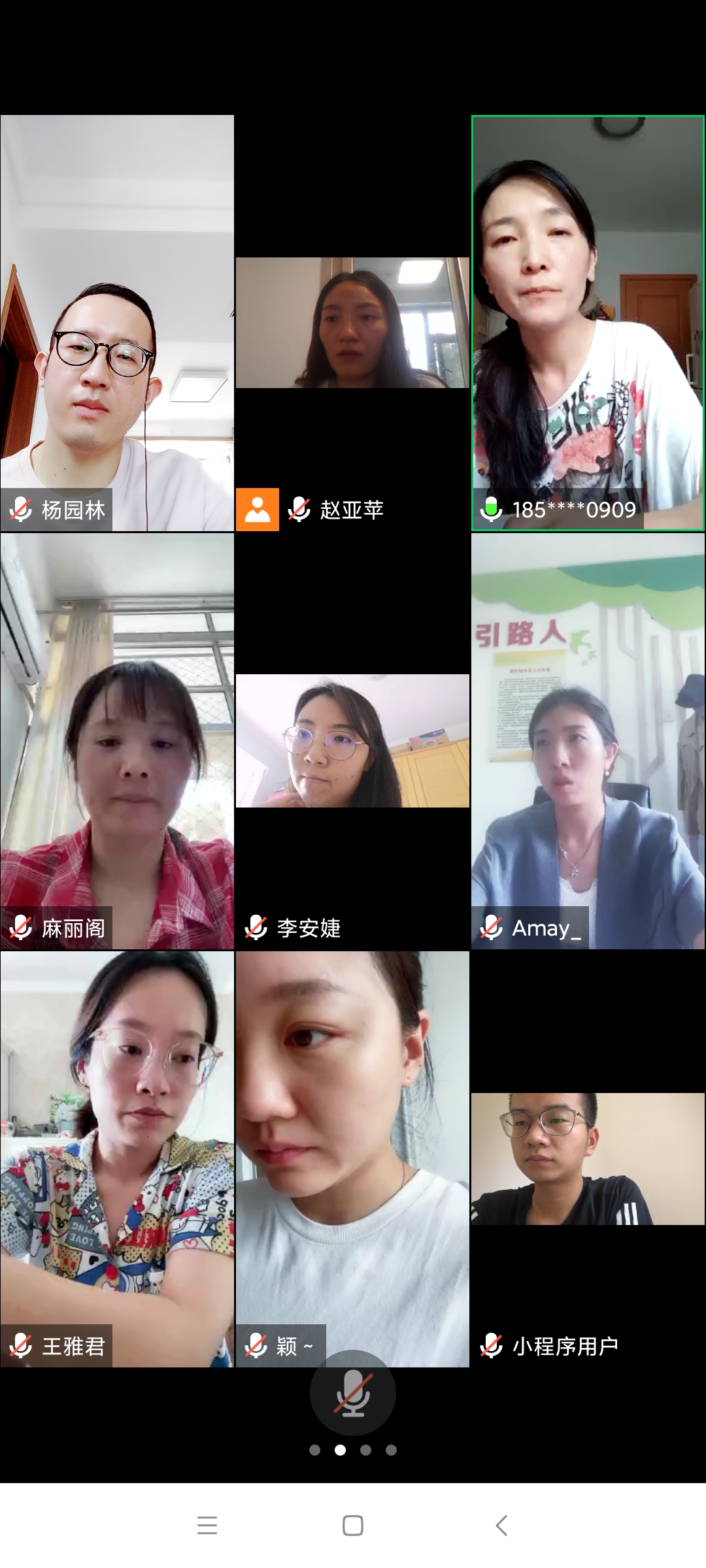
Task: Open 李安婕's video tile
Action: [352, 741]
